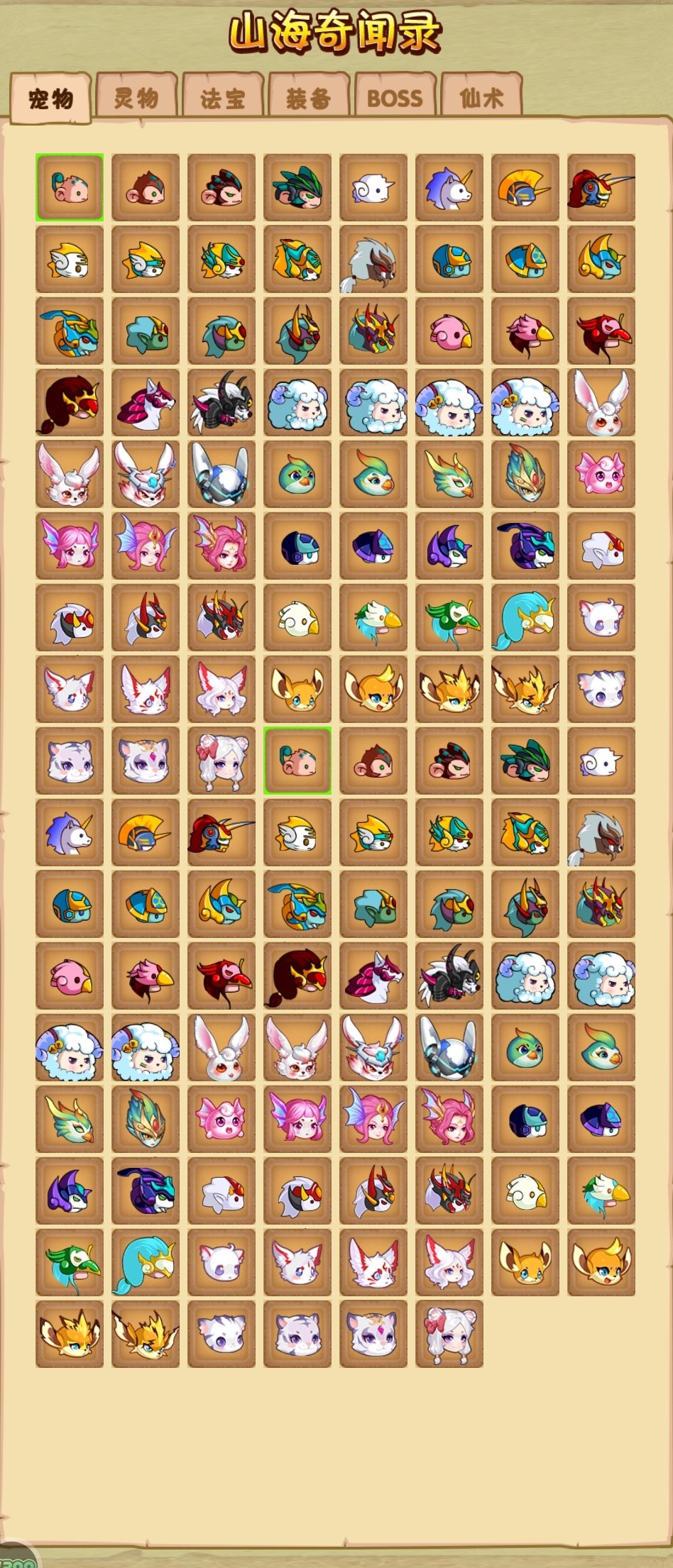Select the 装备 tab

tap(309, 97)
